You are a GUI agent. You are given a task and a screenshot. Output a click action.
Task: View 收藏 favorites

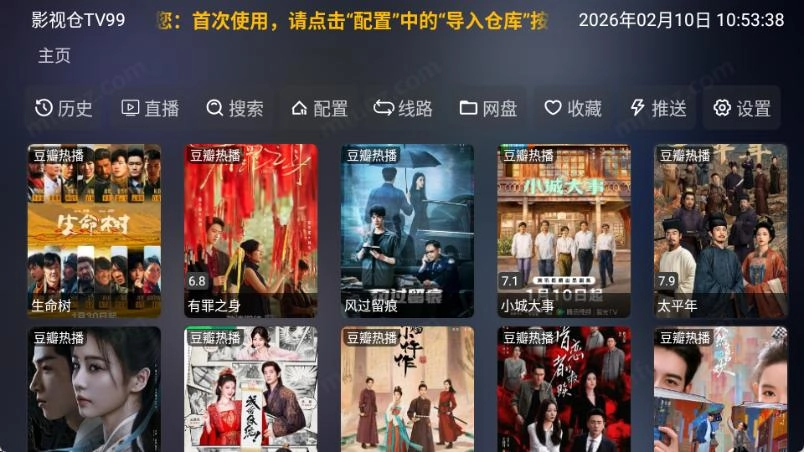[573, 108]
